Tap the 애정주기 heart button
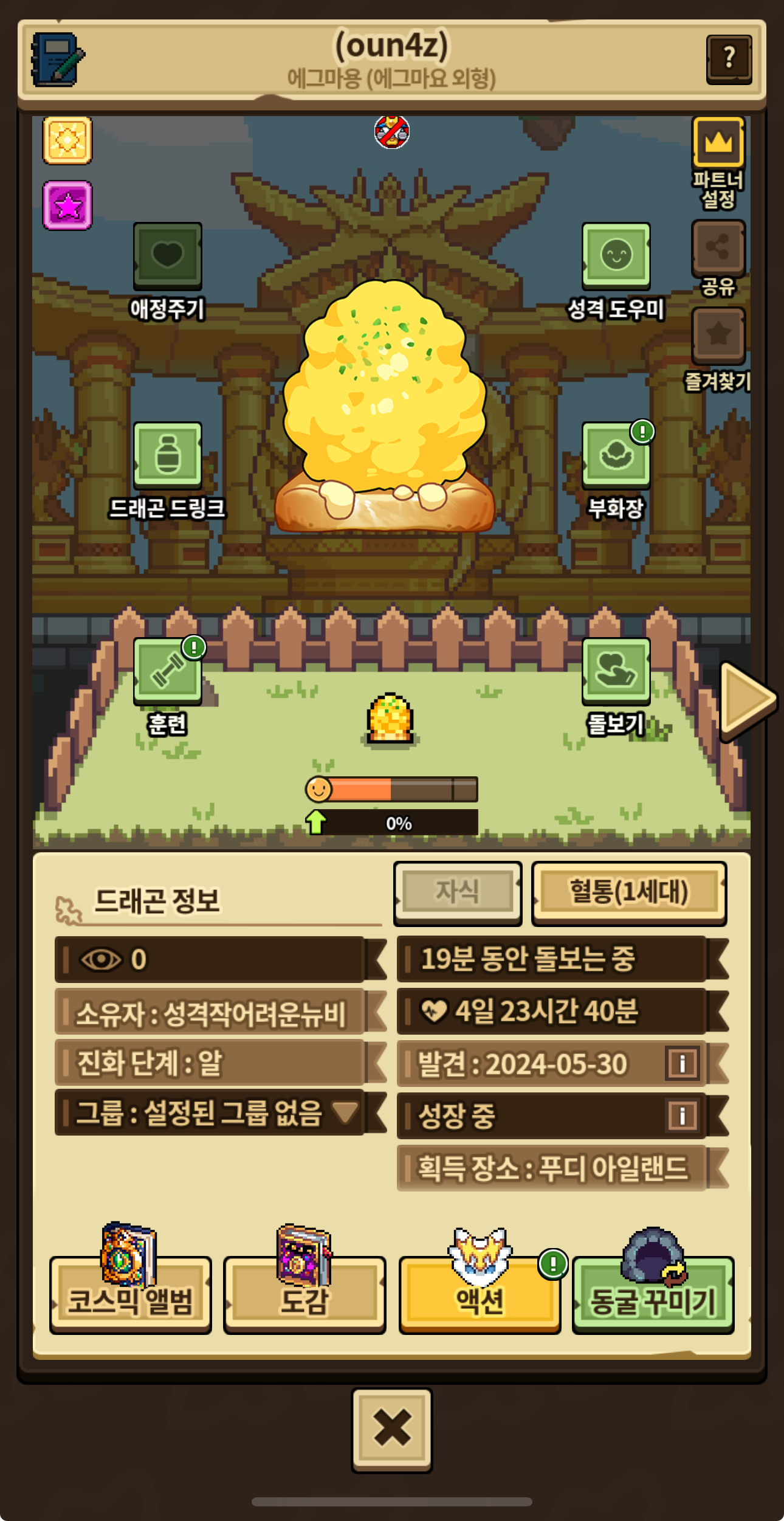 (167, 255)
